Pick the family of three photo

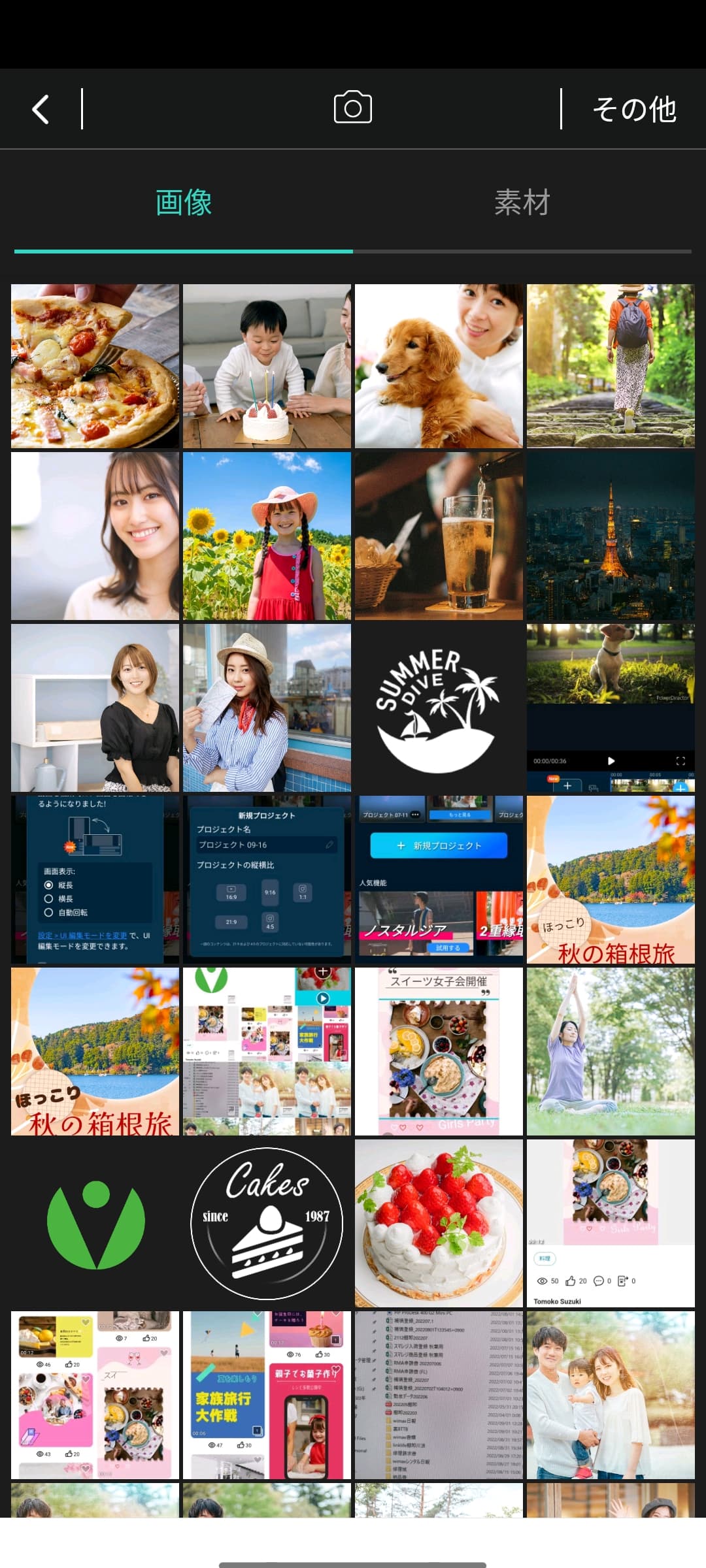pos(611,1395)
